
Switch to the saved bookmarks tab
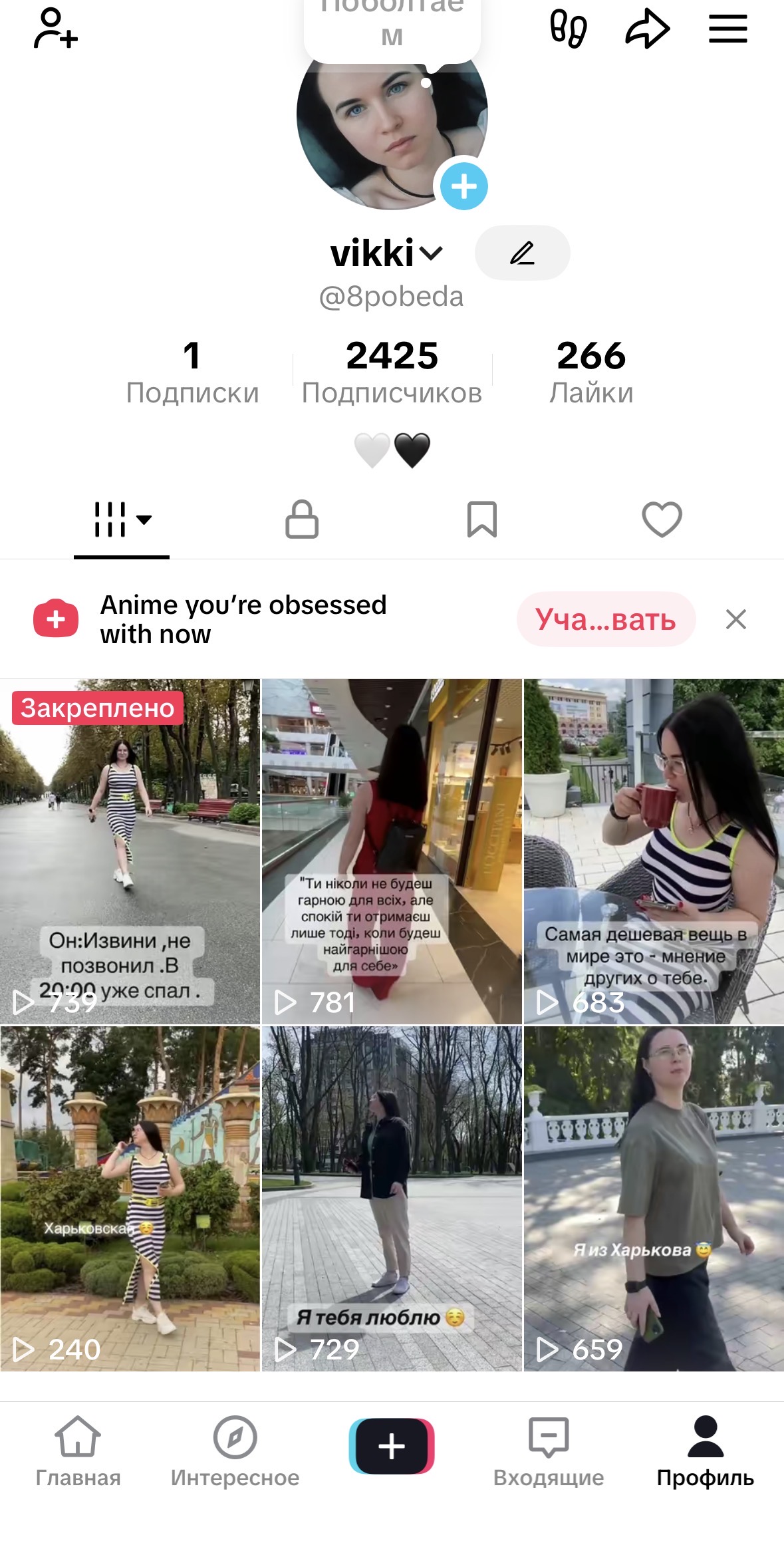(482, 519)
